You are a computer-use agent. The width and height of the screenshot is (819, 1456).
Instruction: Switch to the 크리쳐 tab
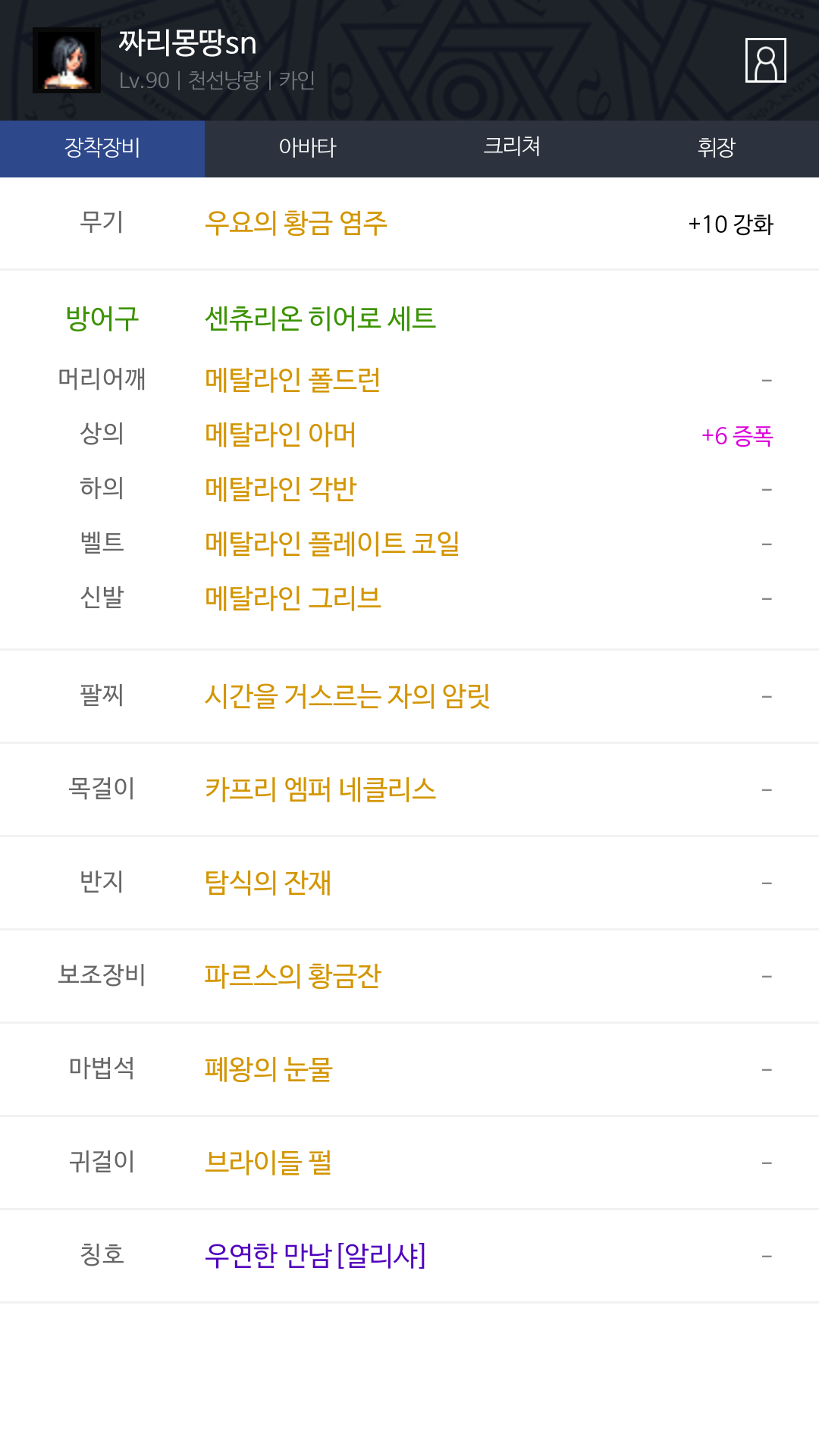(512, 148)
